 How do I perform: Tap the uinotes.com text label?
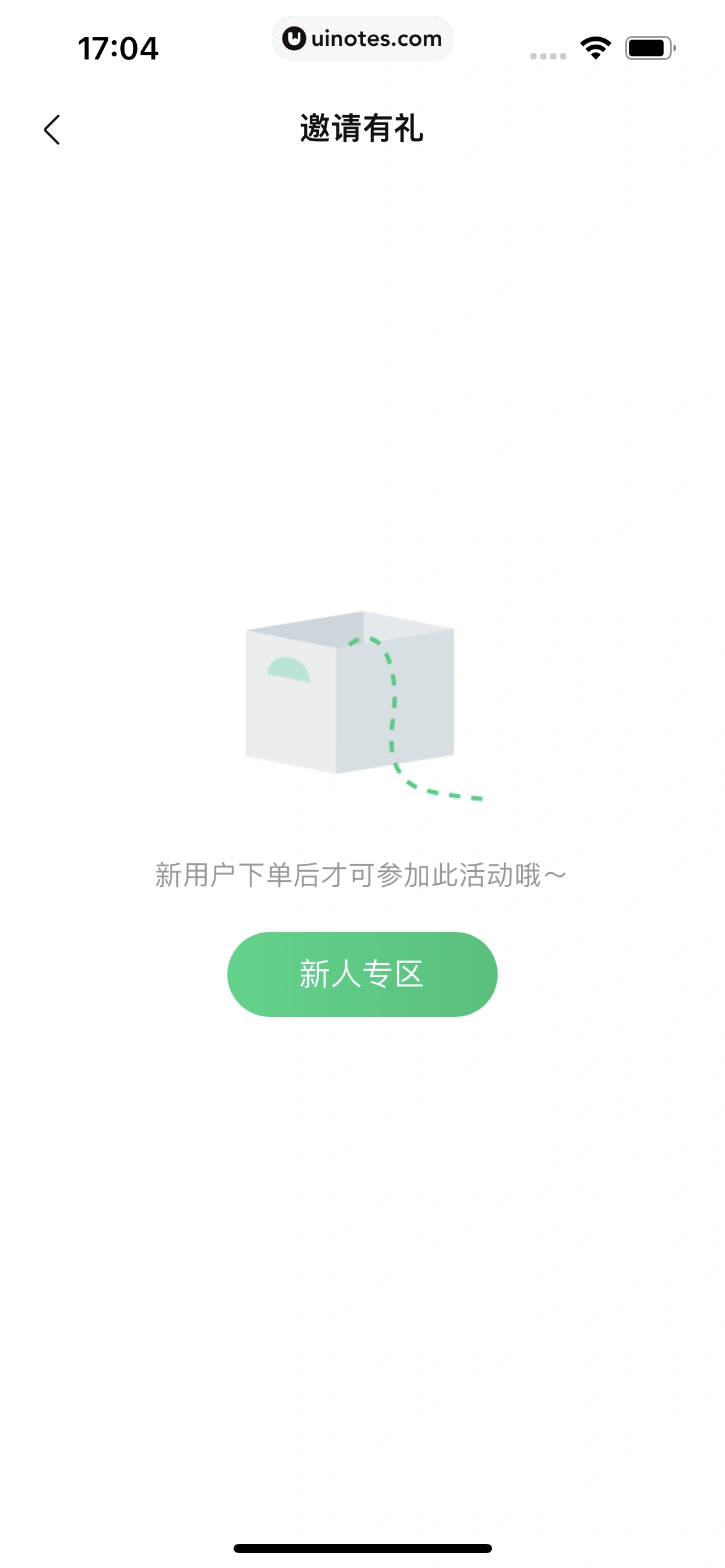point(378,39)
